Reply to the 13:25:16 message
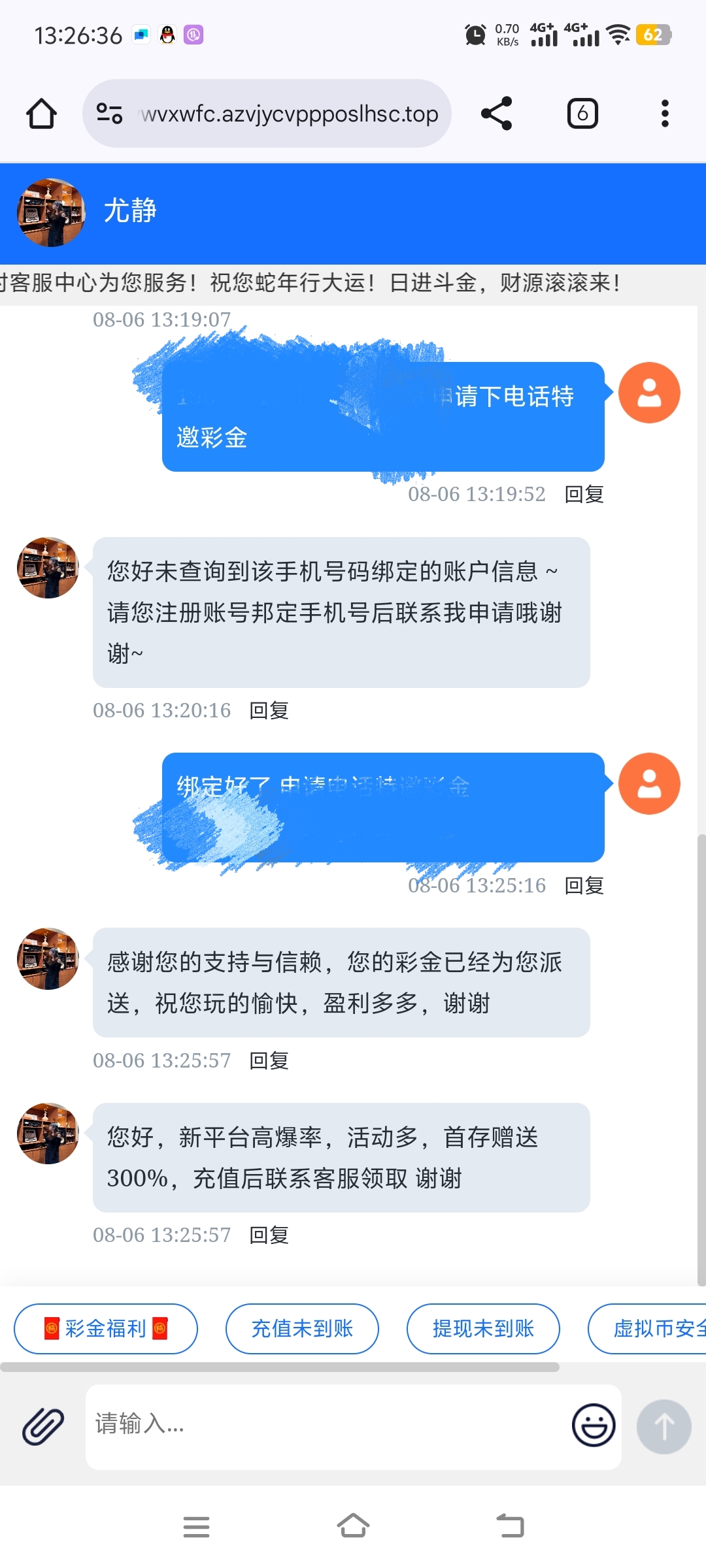This screenshot has width=706, height=1568. (x=584, y=885)
